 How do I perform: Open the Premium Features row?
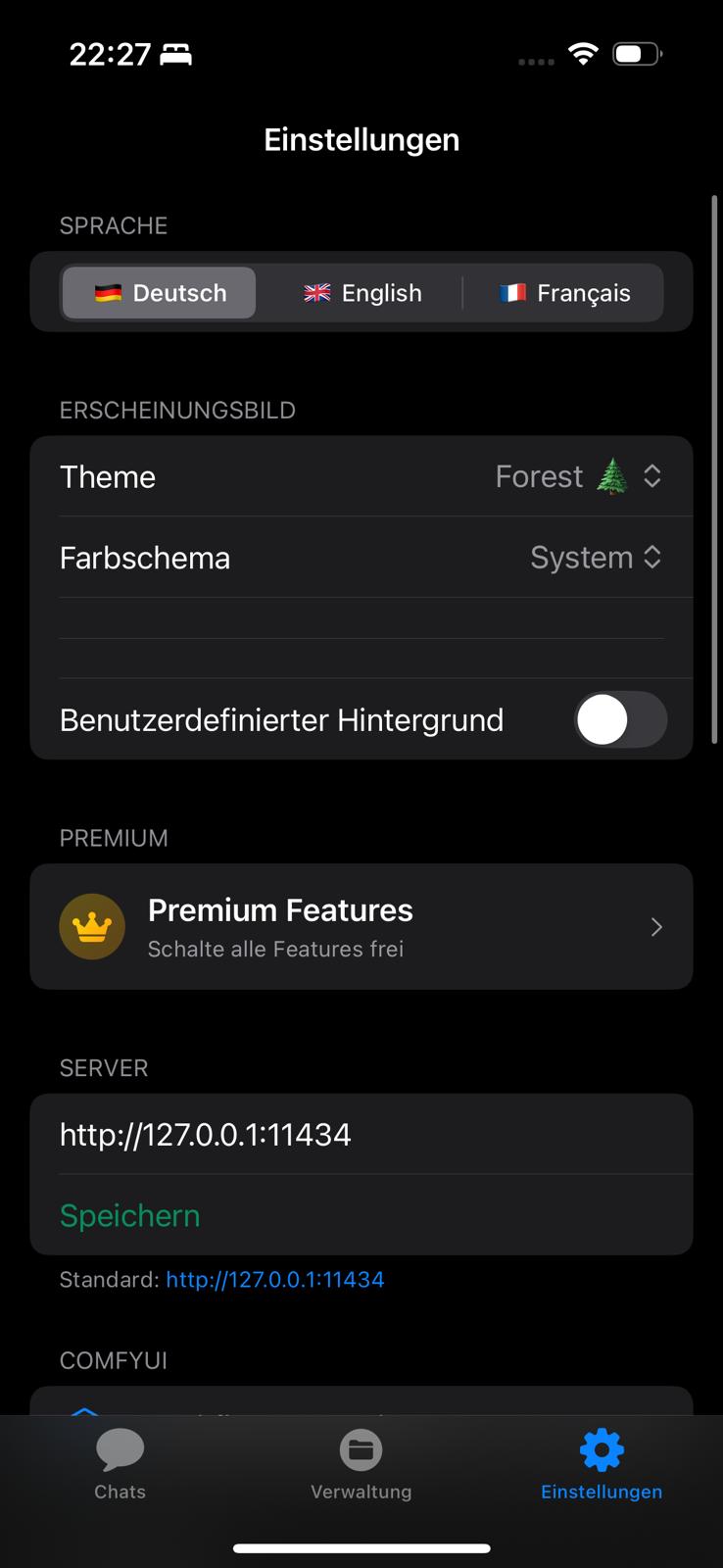[x=361, y=927]
